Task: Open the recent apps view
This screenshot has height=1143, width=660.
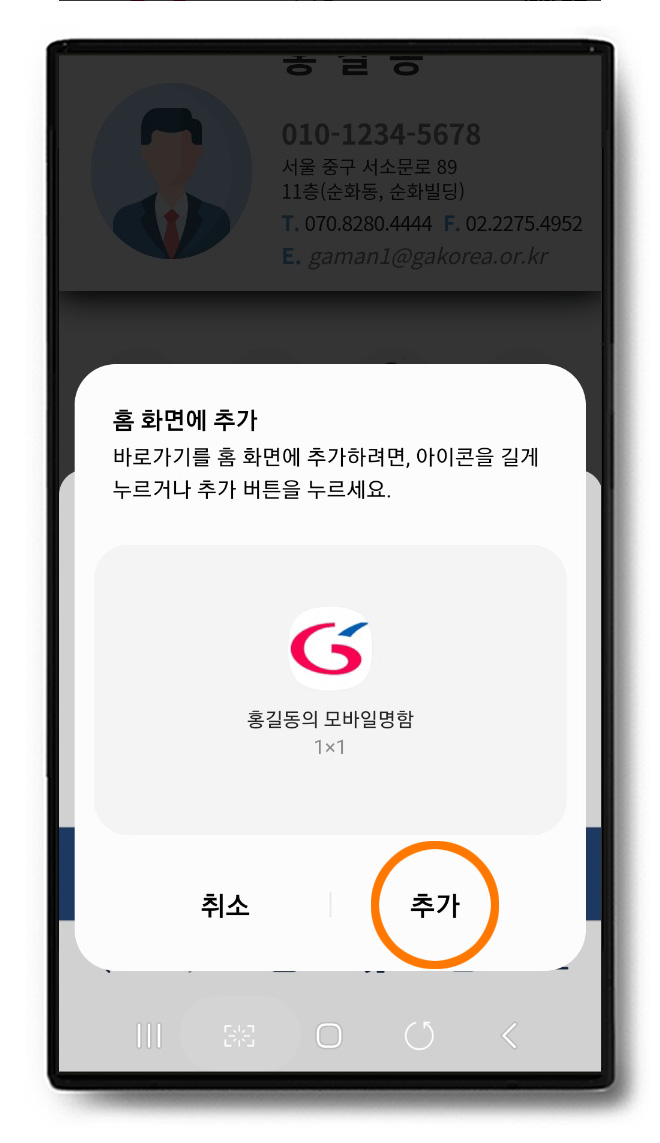Action: [x=149, y=1035]
